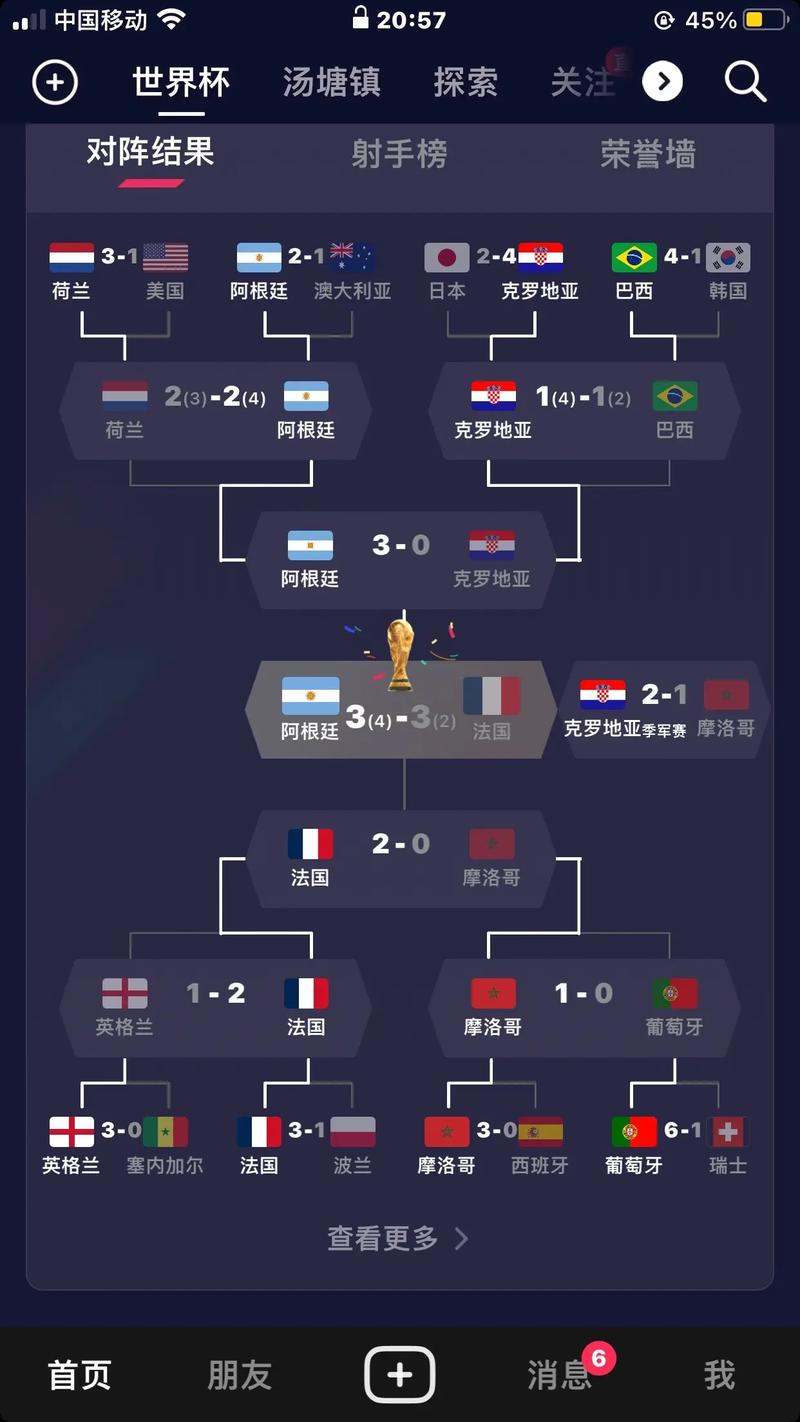Screen dimensions: 800x1422
Task: Tap 查看更多 to view more results
Action: coord(397,1238)
